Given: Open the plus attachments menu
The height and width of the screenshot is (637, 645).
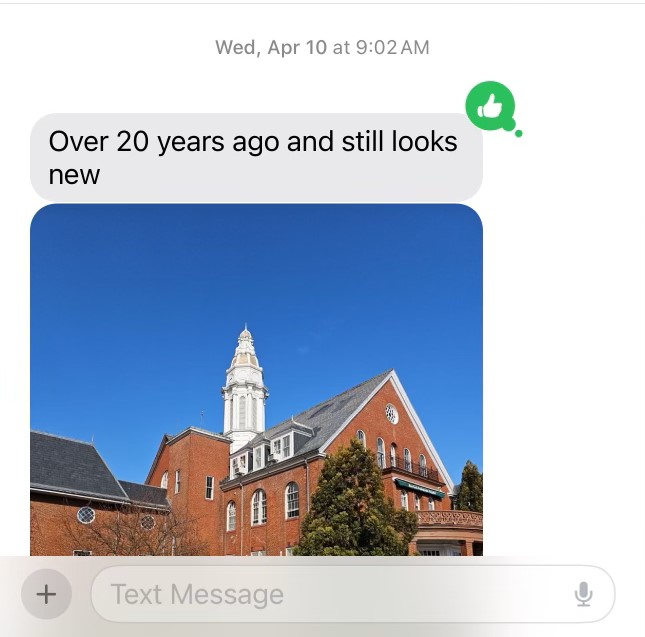Looking at the screenshot, I should coord(46,594).
